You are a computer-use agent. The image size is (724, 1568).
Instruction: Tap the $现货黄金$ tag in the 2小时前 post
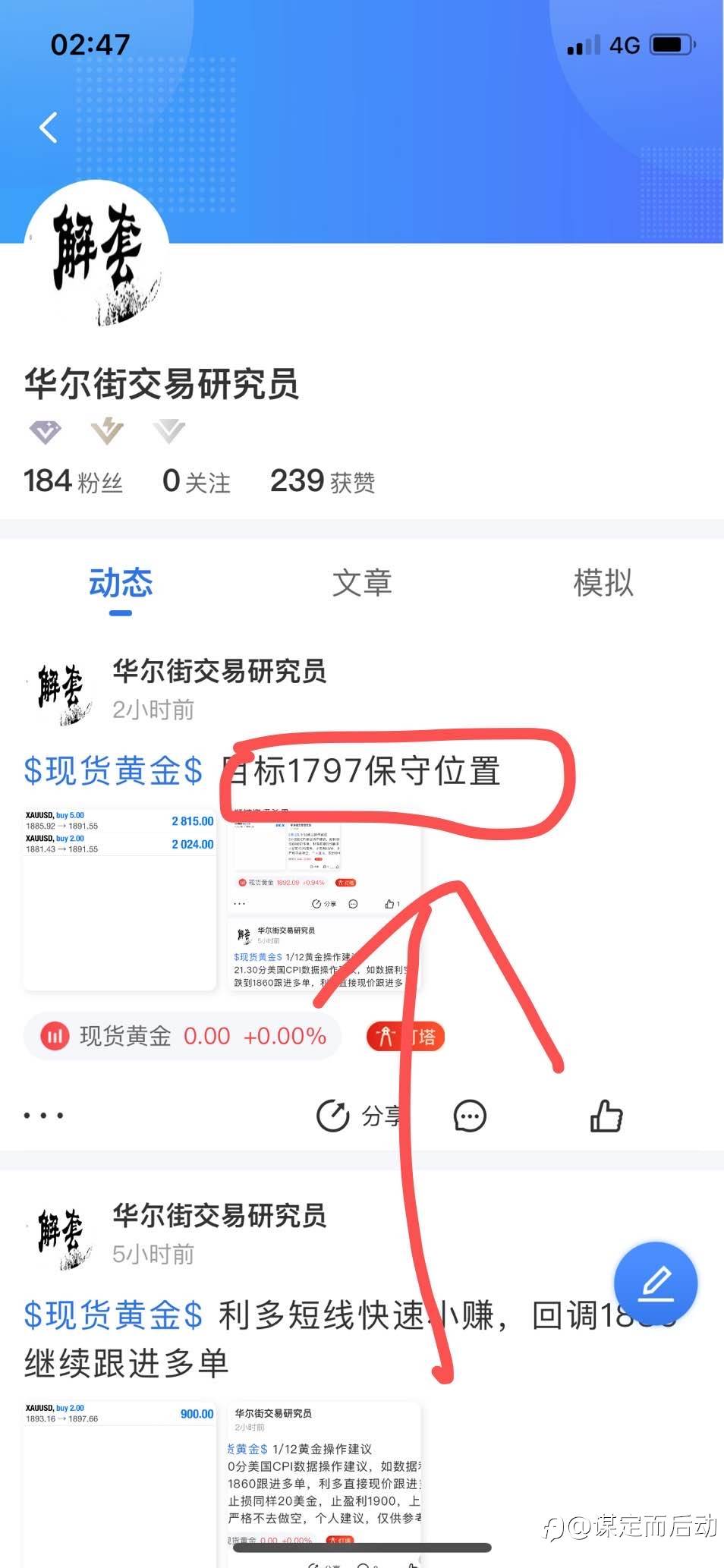(113, 771)
